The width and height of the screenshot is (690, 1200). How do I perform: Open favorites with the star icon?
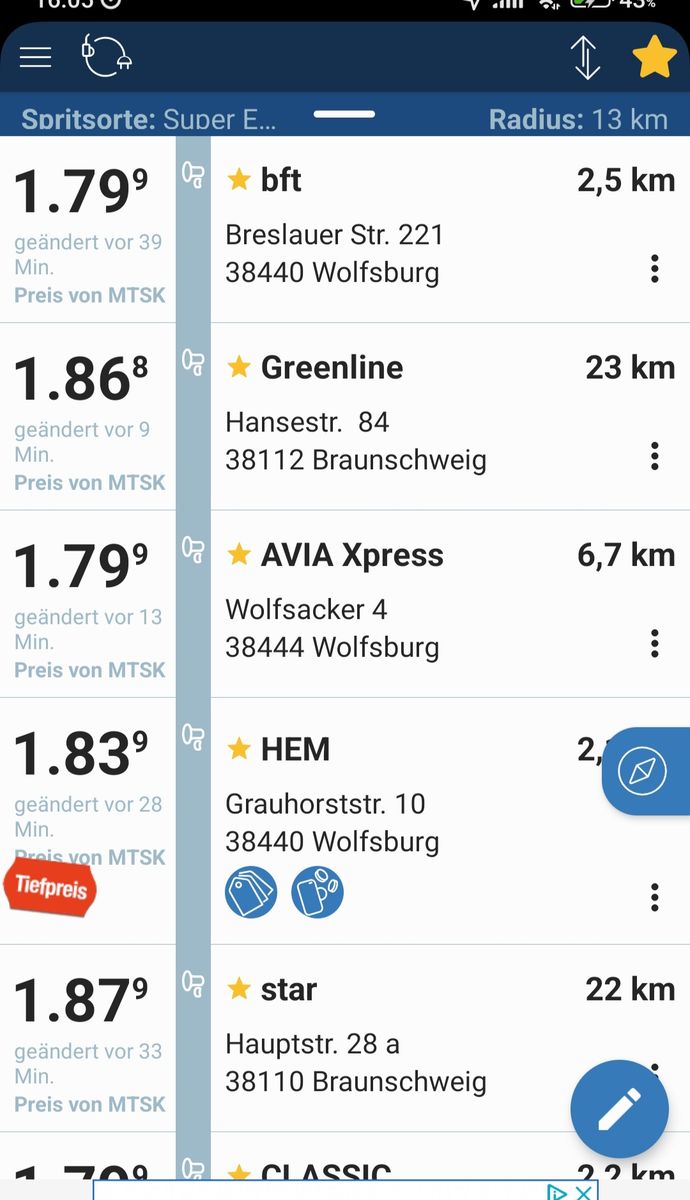point(654,58)
